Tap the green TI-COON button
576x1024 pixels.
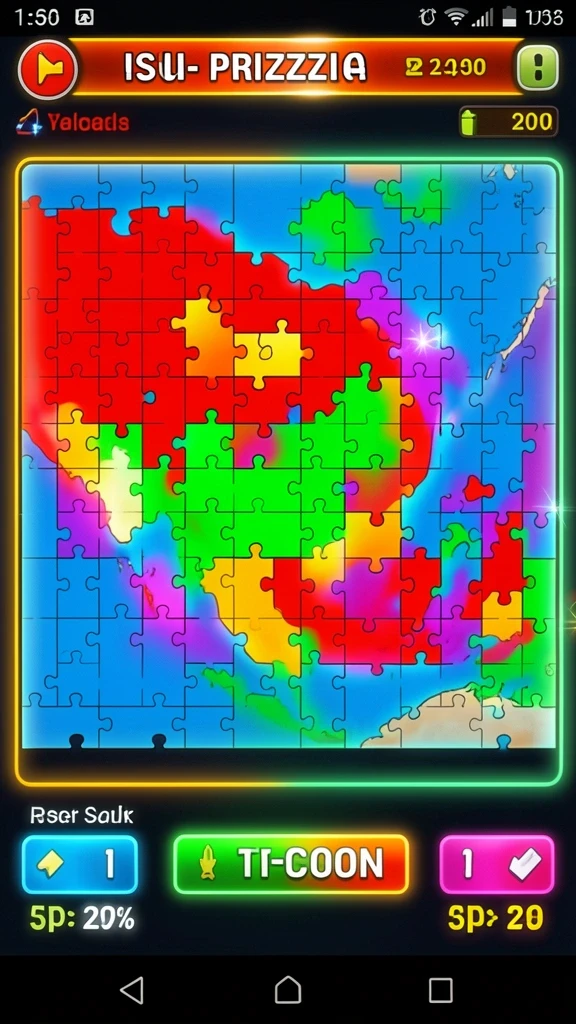tap(291, 863)
